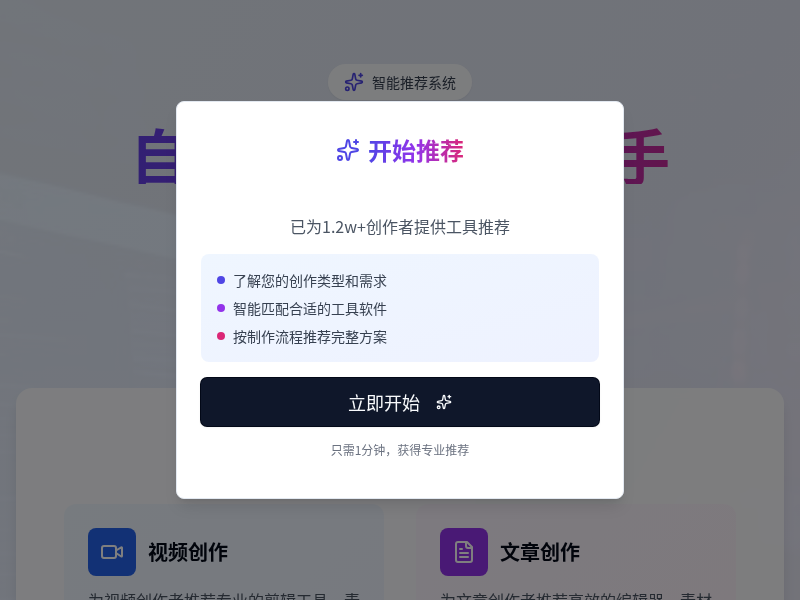The image size is (800, 600).
Task: Tap the 立即开始 button
Action: point(399,402)
